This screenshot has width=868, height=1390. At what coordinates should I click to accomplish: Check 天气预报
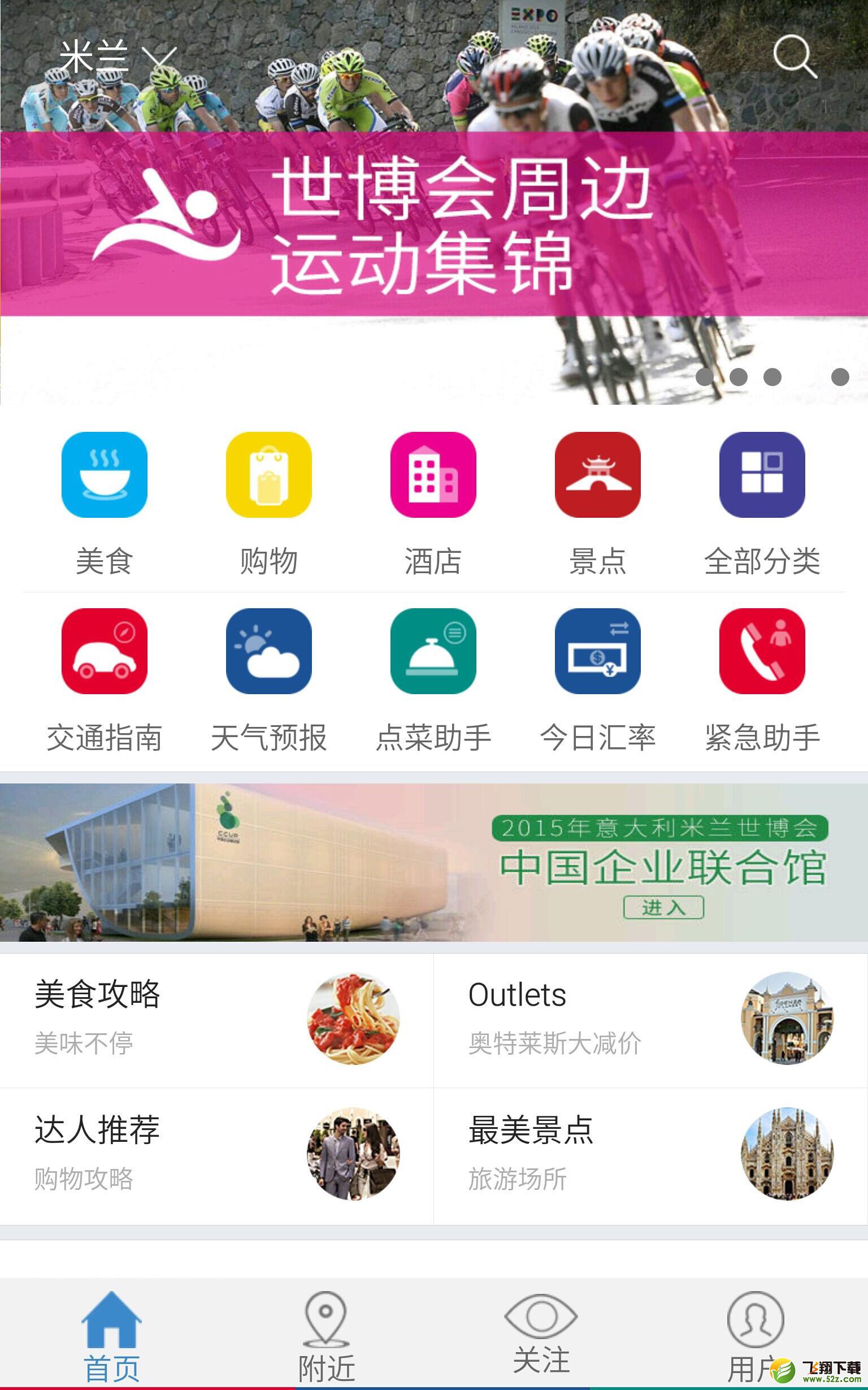(x=268, y=681)
